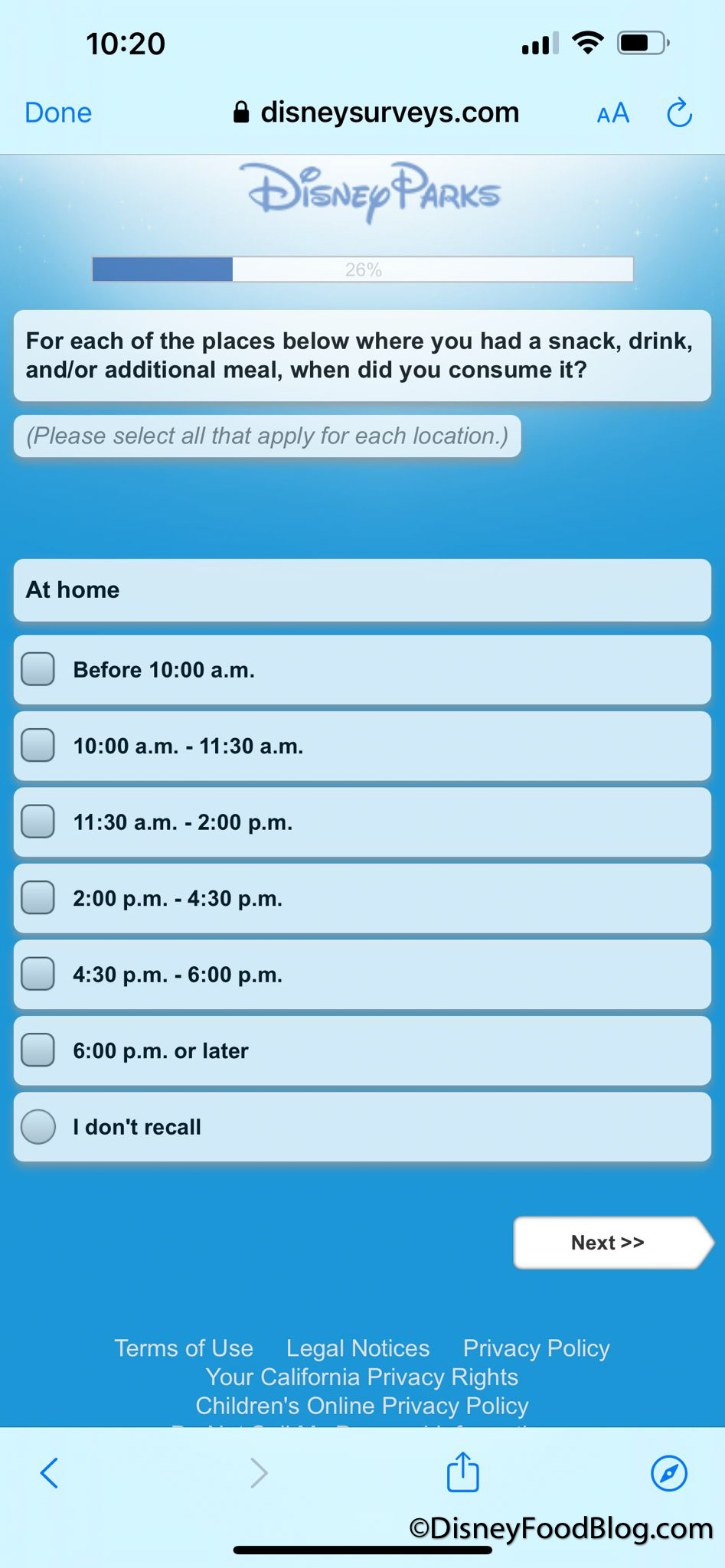Open the AA text size menu

[x=612, y=113]
